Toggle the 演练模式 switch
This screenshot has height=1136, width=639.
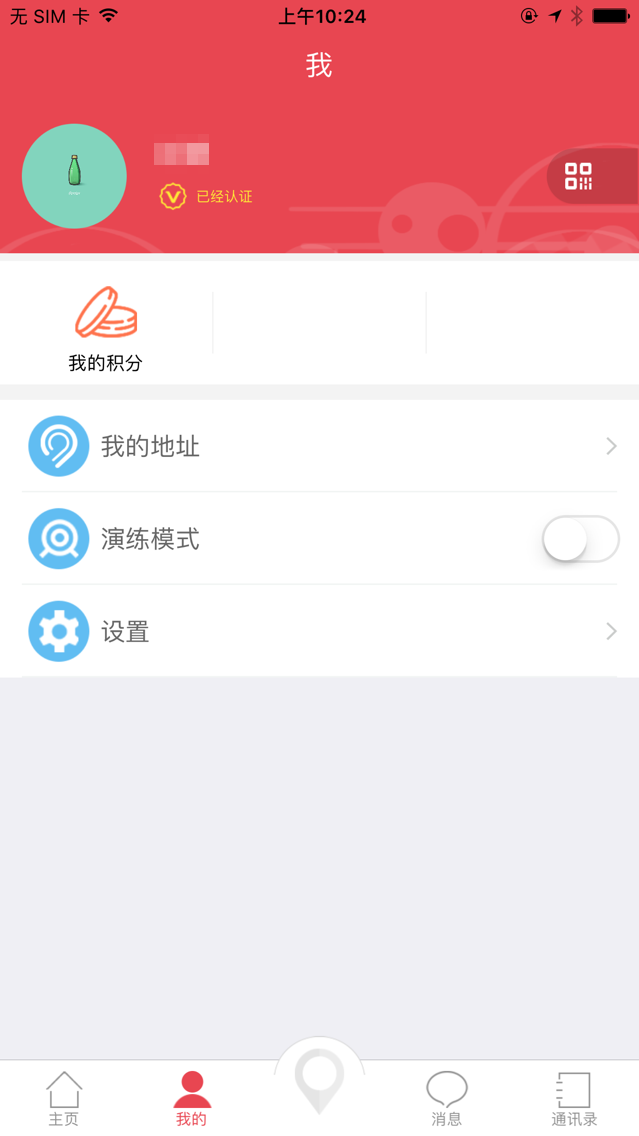(x=580, y=540)
